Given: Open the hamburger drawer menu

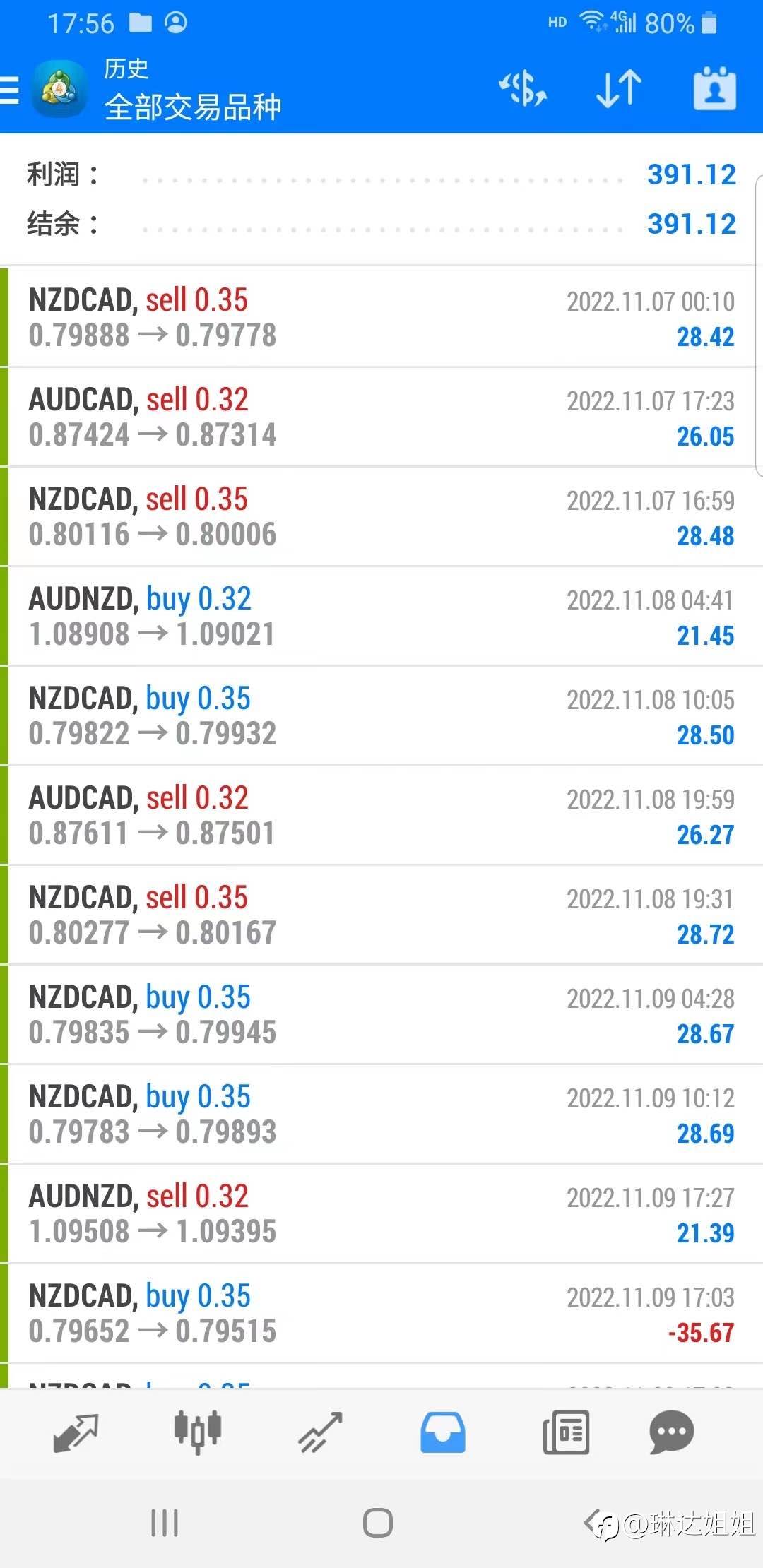Looking at the screenshot, I should tap(9, 90).
